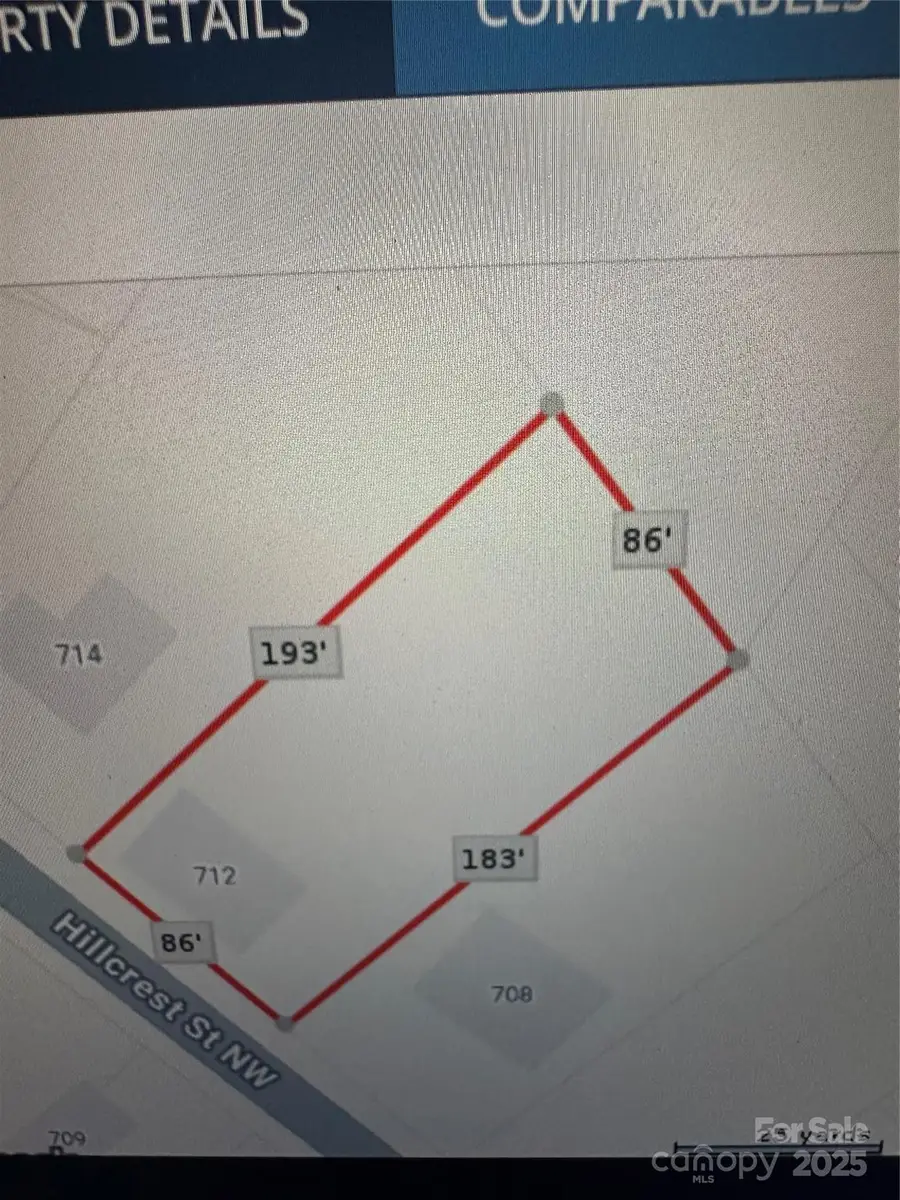Screen dimensions: 900x1200
Task: Select the left parcel corner marker
Action: pyautogui.click(x=76, y=854)
